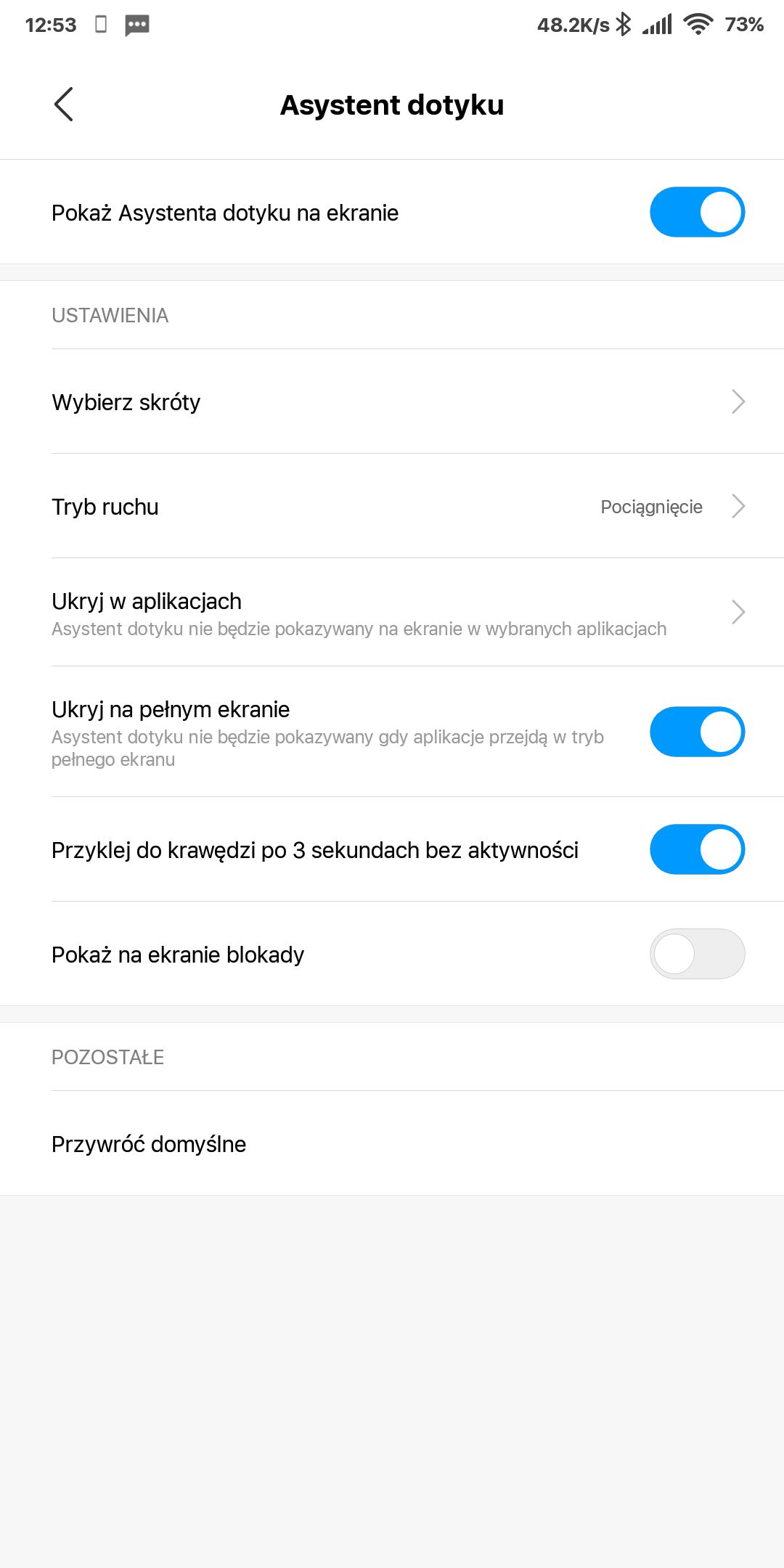Viewport: 784px width, 1568px height.
Task: Turn off Ukryj na pełnym ekranie
Action: tap(696, 732)
